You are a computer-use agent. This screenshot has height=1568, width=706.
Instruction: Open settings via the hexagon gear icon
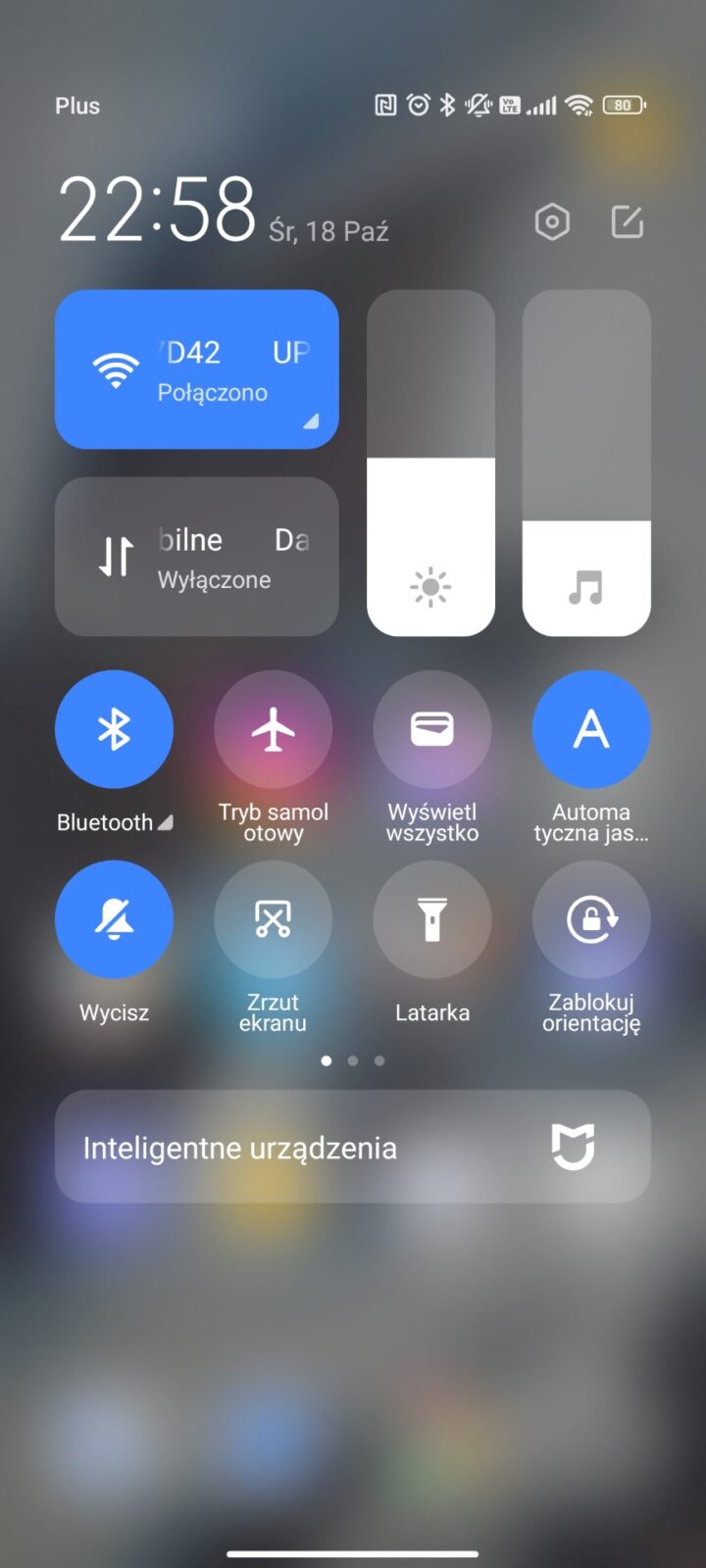coord(552,222)
